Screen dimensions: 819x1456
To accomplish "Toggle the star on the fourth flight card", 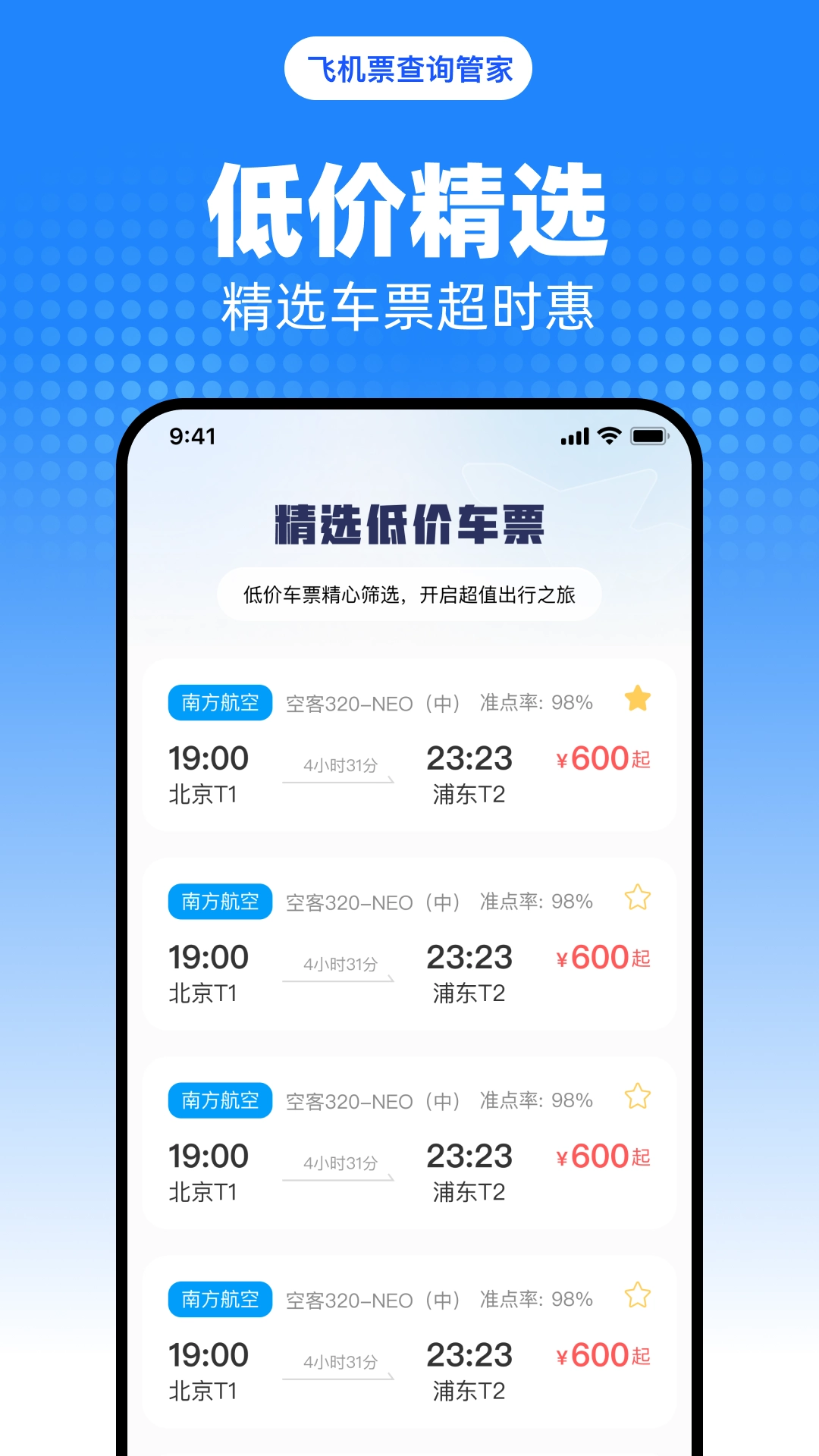I will pyautogui.click(x=638, y=1295).
